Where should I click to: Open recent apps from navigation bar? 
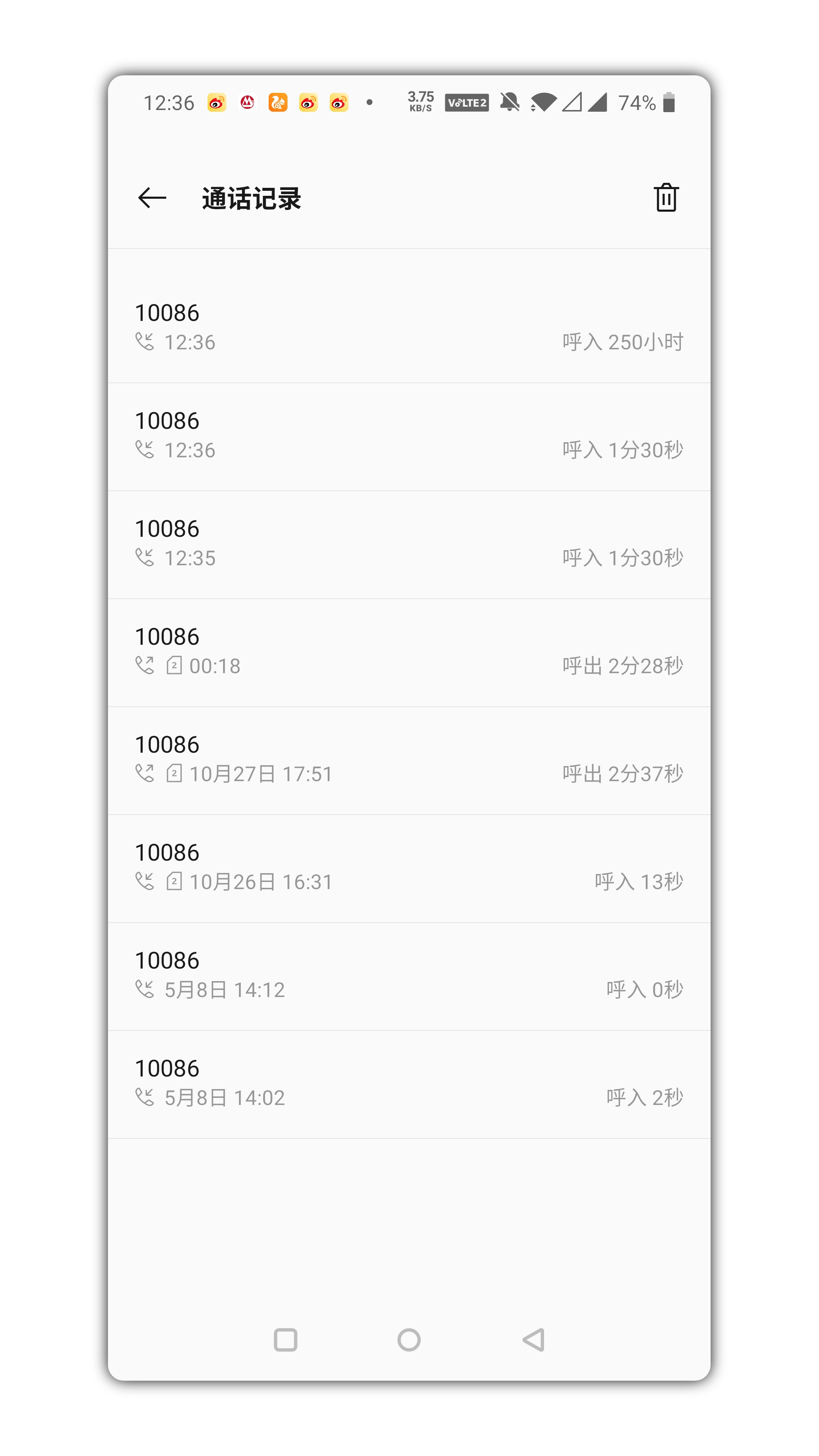[285, 1340]
